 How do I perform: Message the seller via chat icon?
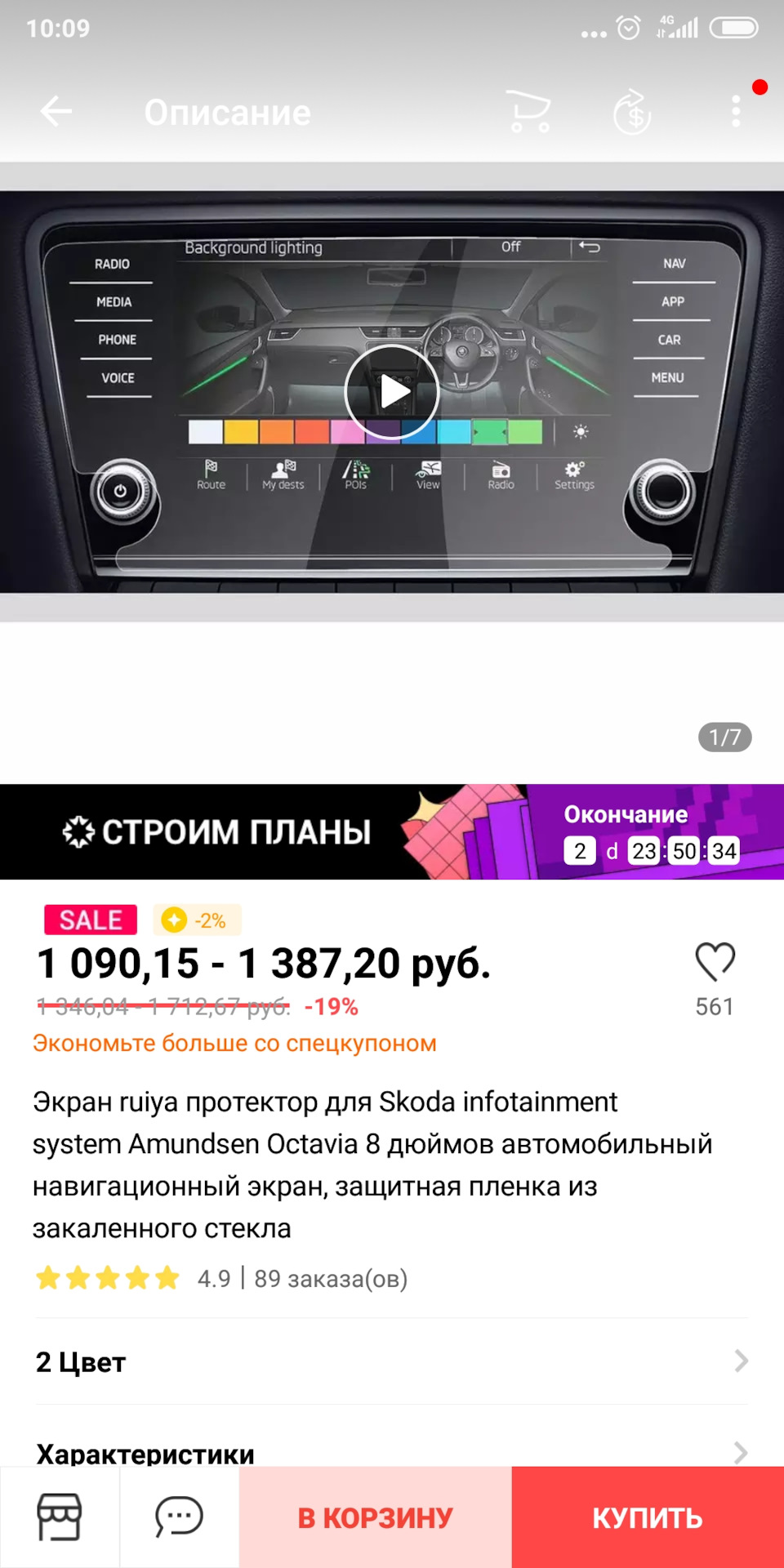[179, 1517]
